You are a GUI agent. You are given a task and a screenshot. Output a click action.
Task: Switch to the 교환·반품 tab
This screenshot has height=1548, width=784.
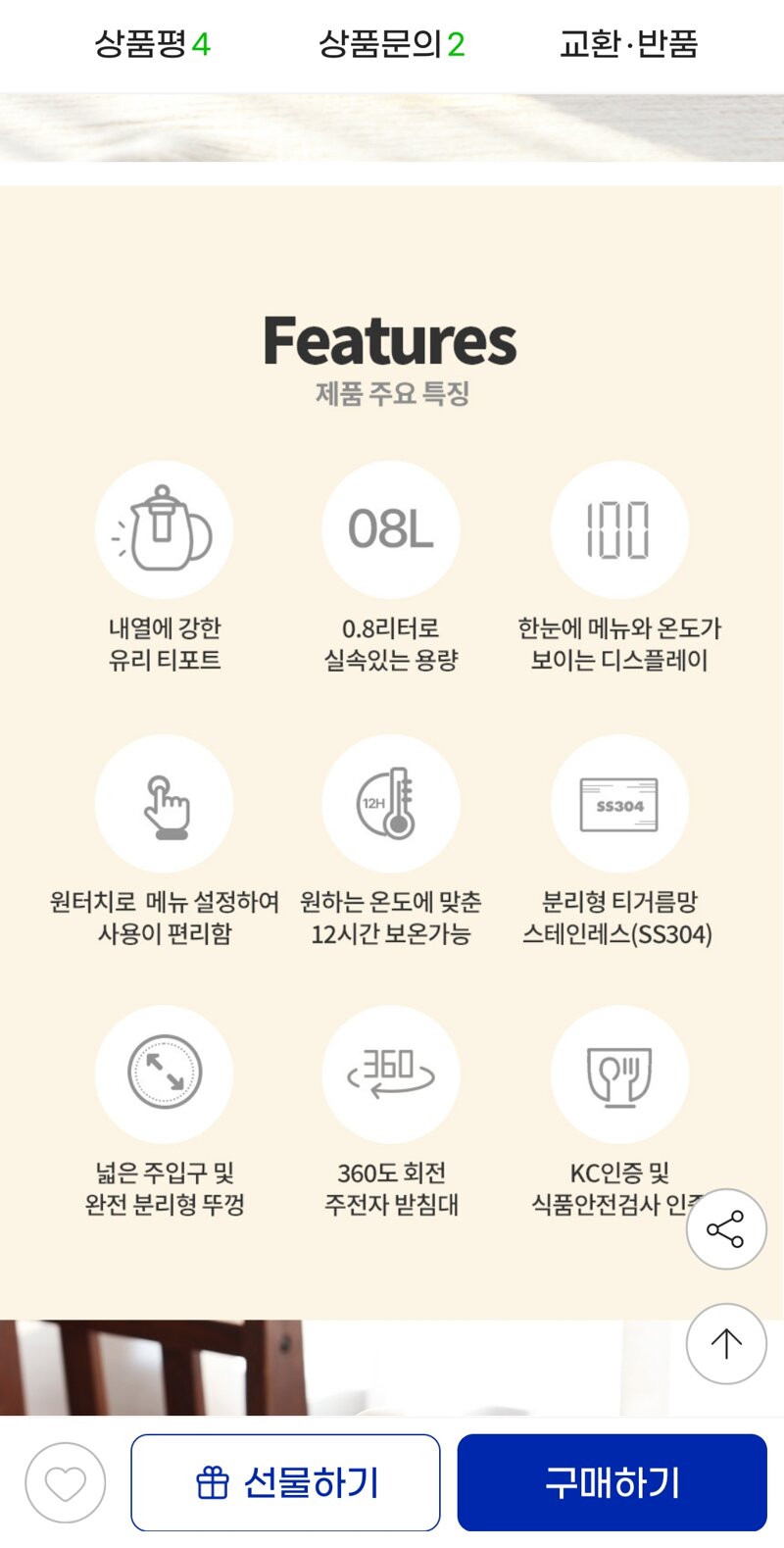[x=628, y=44]
